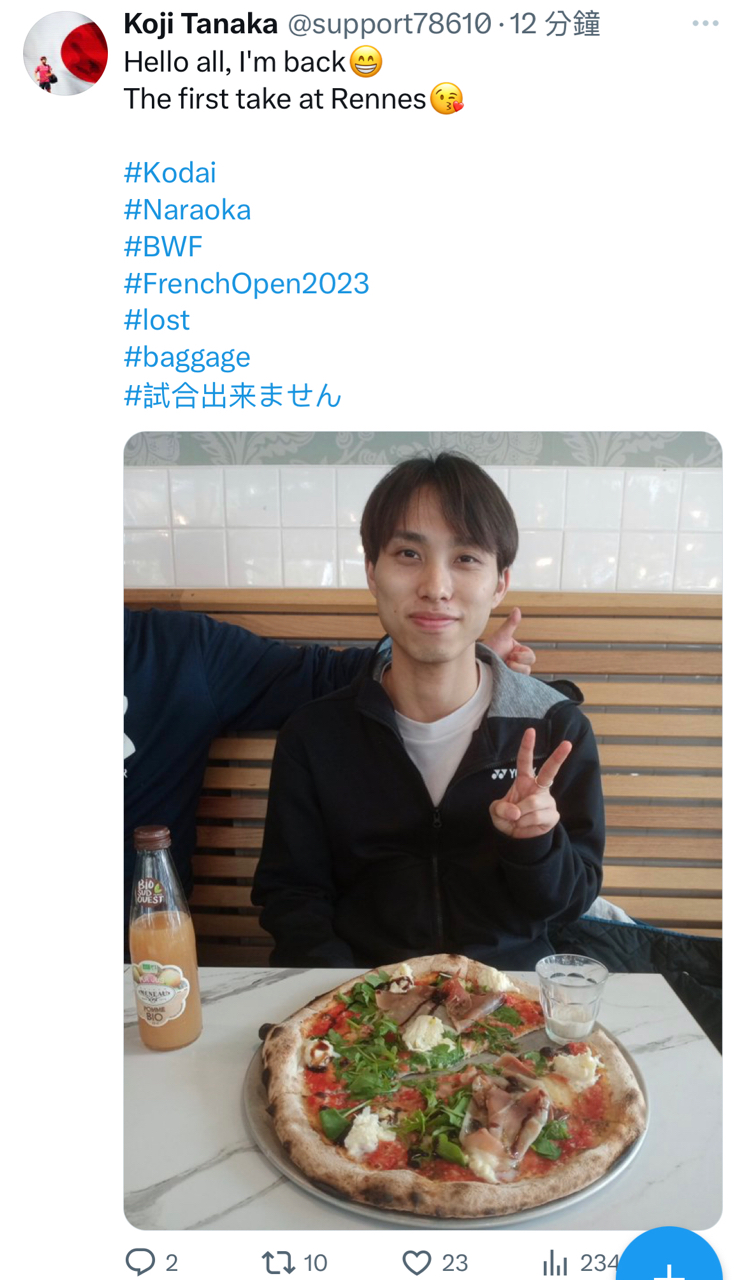This screenshot has height=1280, width=746.
Task: Like Koji Tanaka's tweet
Action: click(x=417, y=1262)
